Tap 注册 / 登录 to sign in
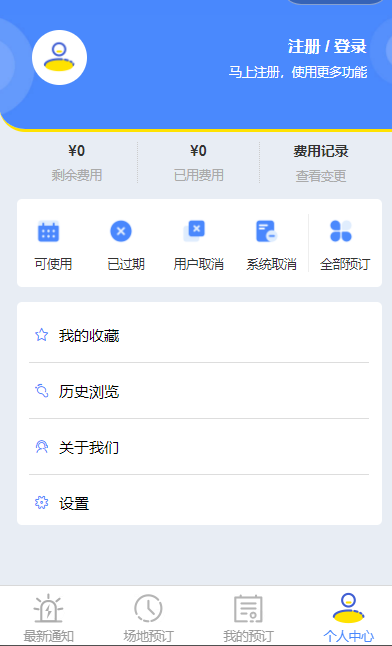The image size is (392, 646). pos(327,46)
